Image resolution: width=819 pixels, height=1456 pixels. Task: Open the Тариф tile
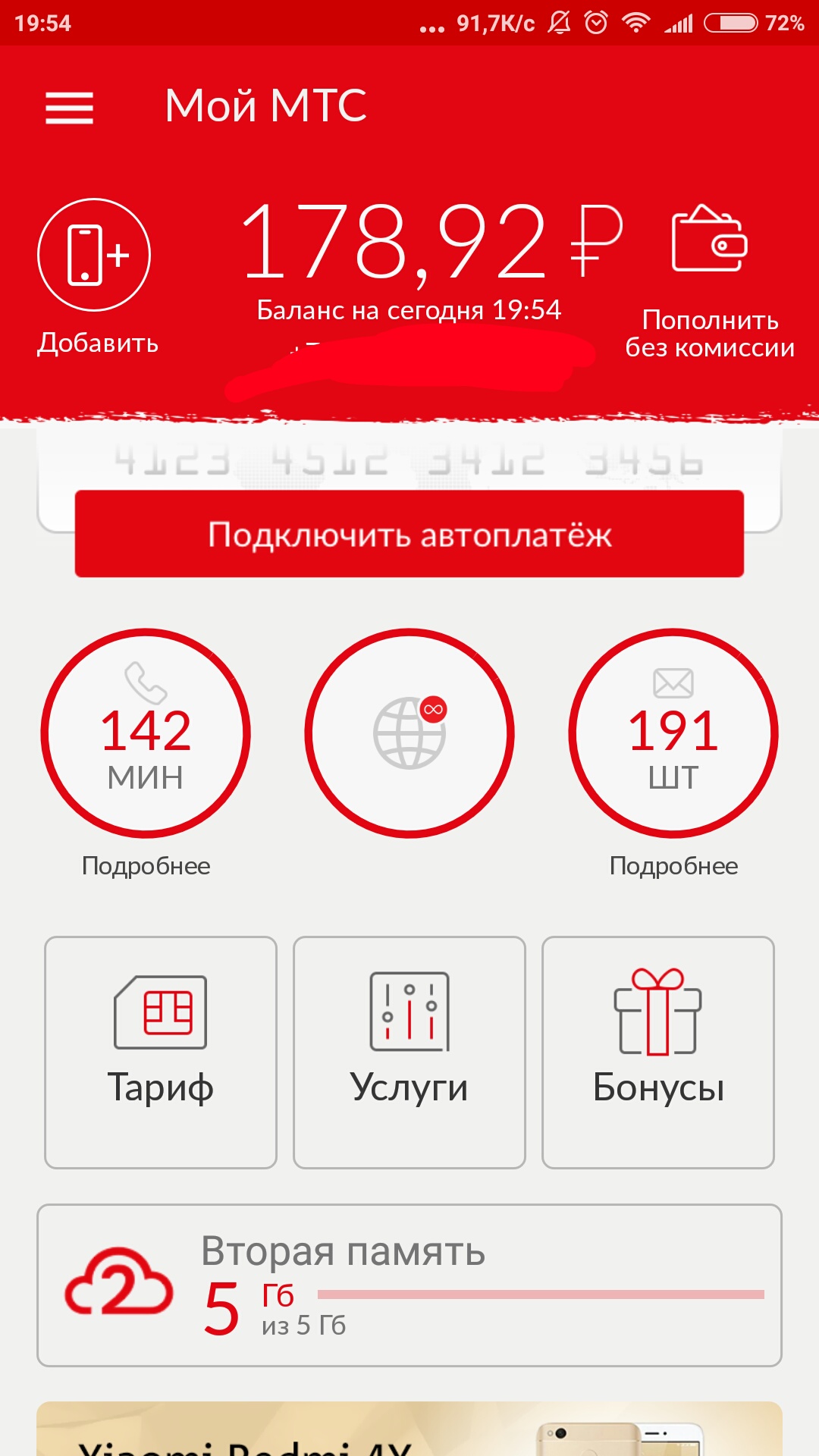click(161, 1052)
